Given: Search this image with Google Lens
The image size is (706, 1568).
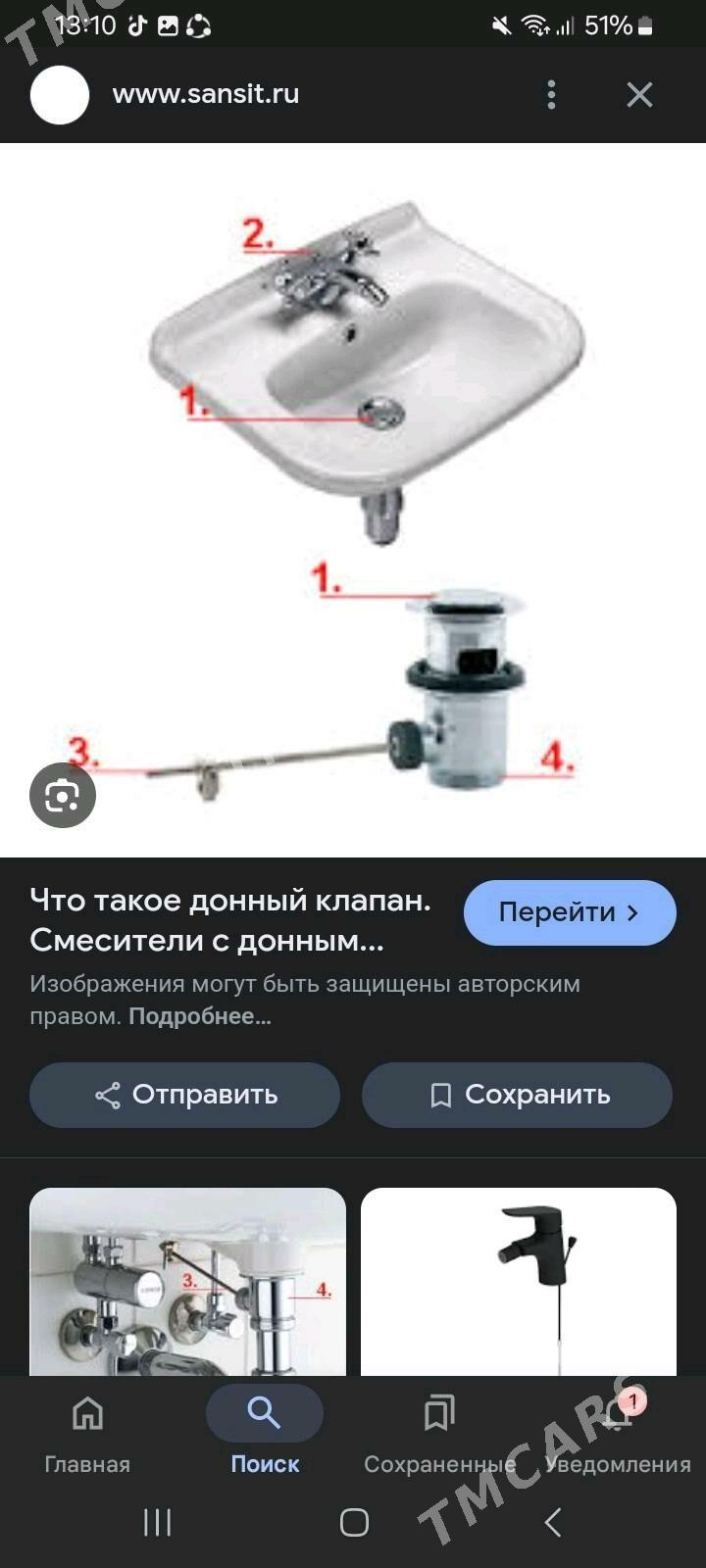Looking at the screenshot, I should [62, 795].
